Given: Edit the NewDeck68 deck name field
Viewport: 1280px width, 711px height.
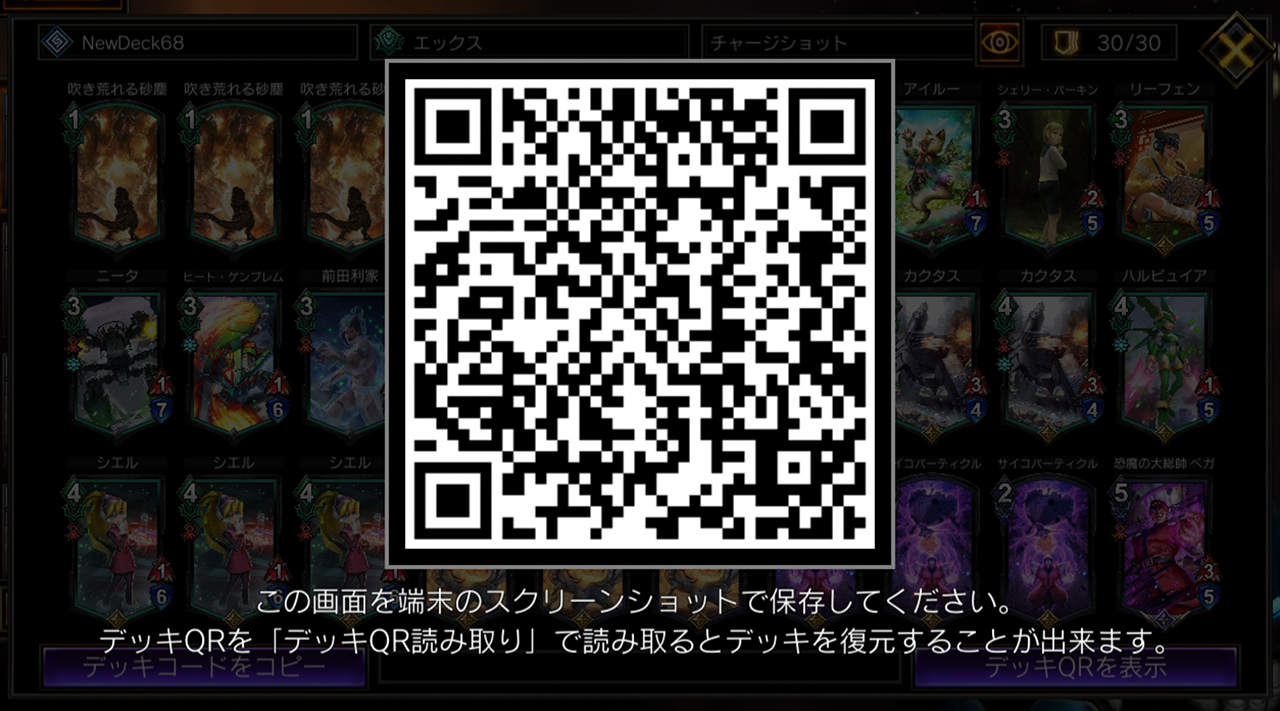Looking at the screenshot, I should (x=200, y=43).
